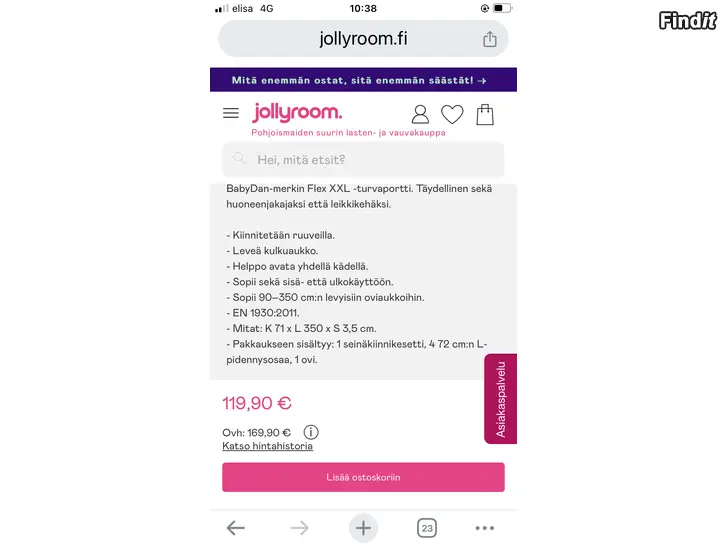728x546 pixels.
Task: Open the wishlist heart icon
Action: pos(452,114)
